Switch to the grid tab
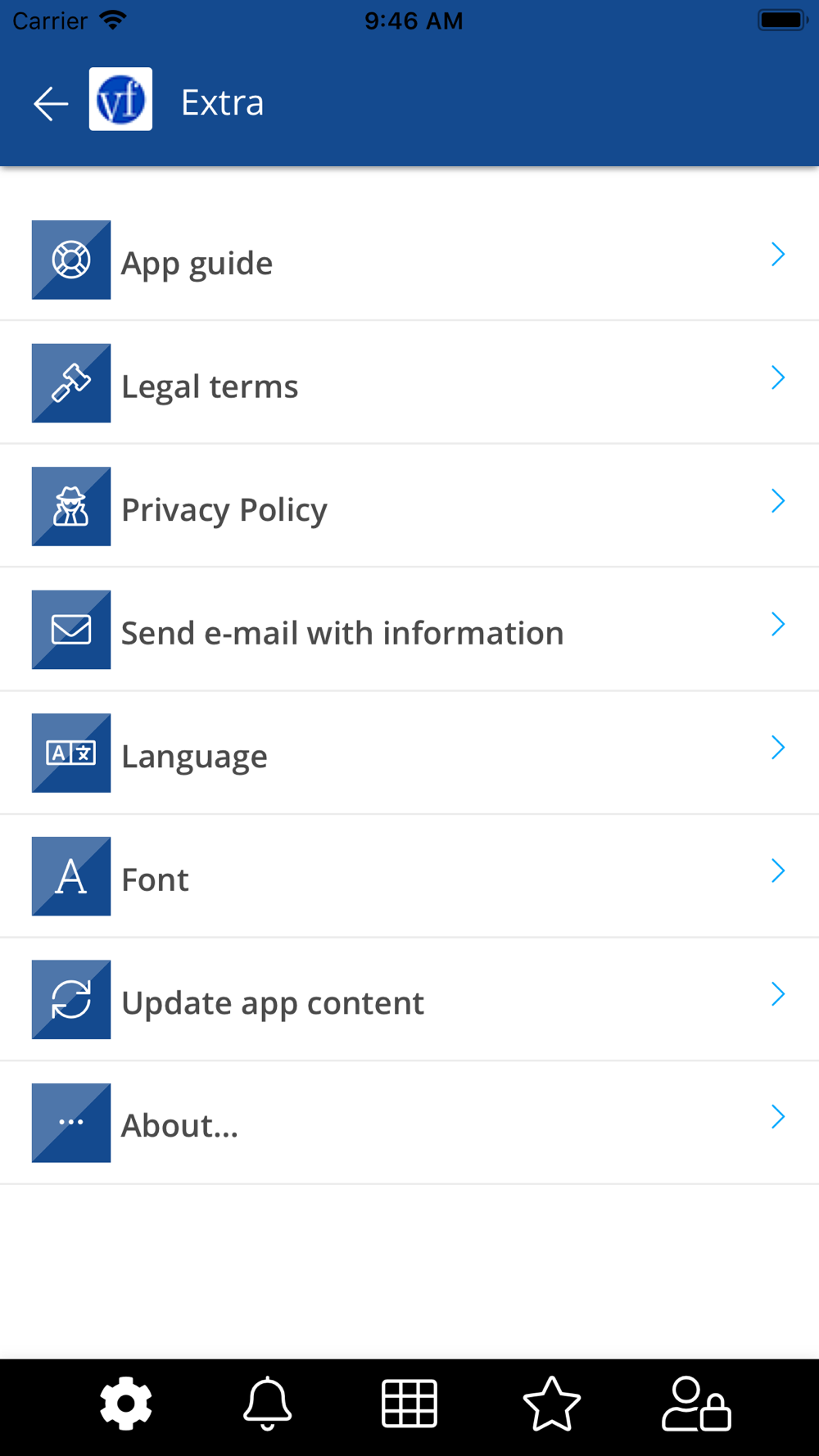The image size is (819, 1456). (x=409, y=1404)
